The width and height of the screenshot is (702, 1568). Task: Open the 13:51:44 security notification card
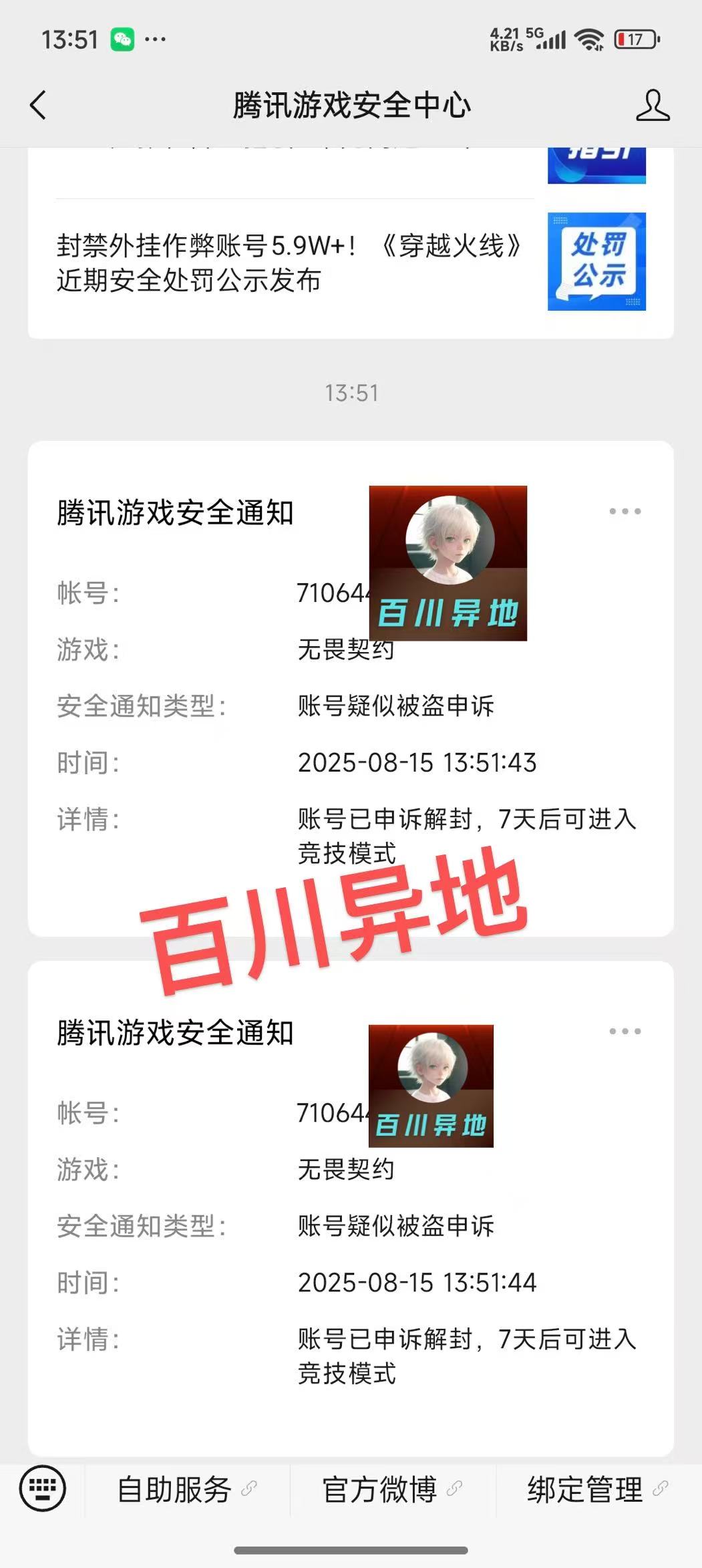tap(200, 1256)
